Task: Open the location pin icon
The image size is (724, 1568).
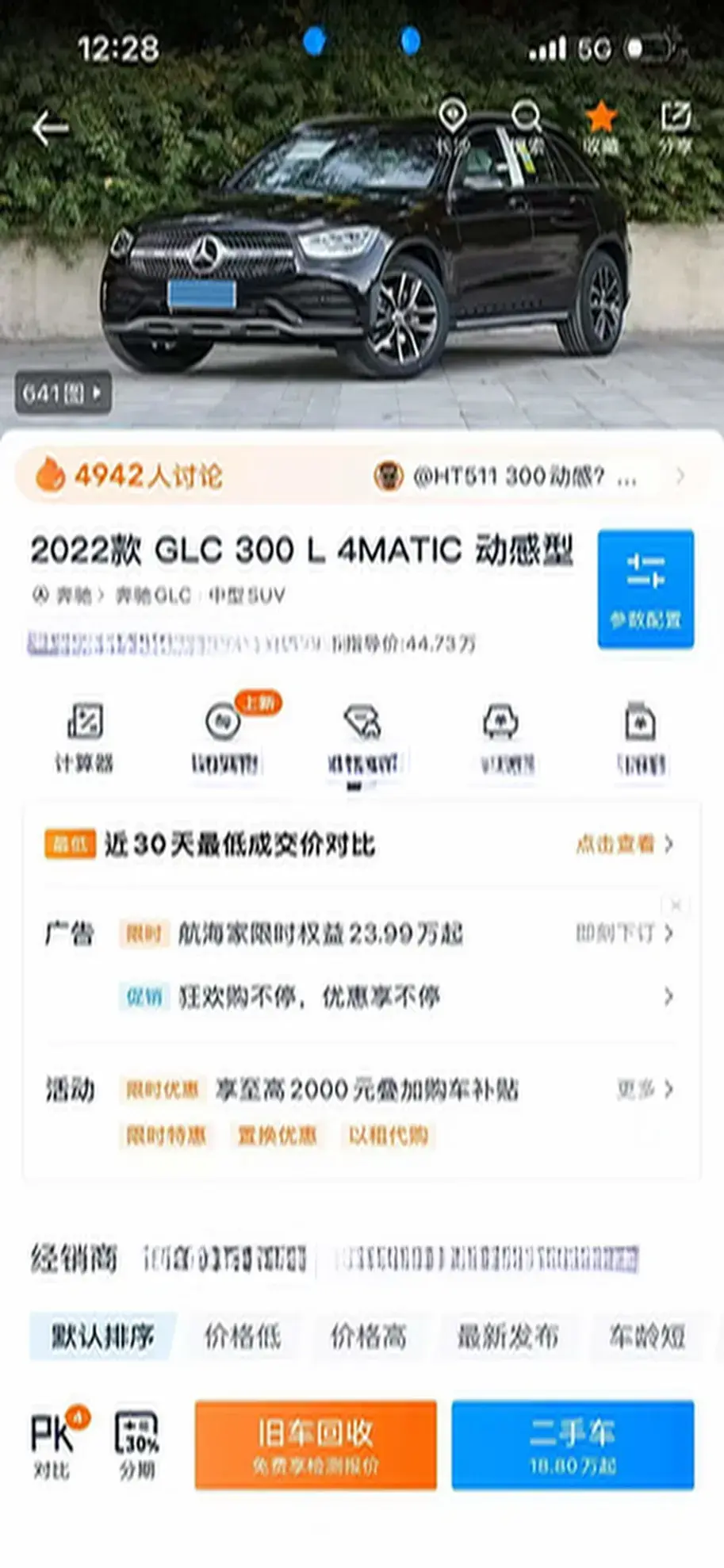Action: (x=453, y=121)
